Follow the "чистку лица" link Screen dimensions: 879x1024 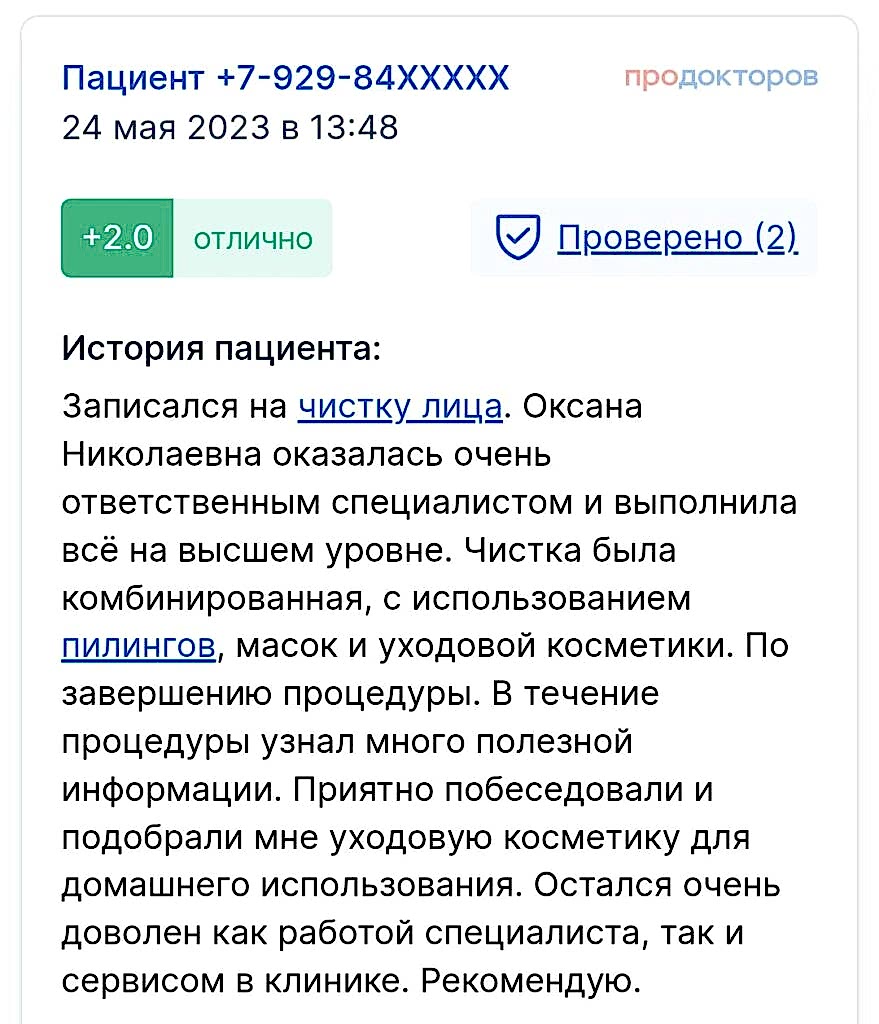click(x=400, y=408)
